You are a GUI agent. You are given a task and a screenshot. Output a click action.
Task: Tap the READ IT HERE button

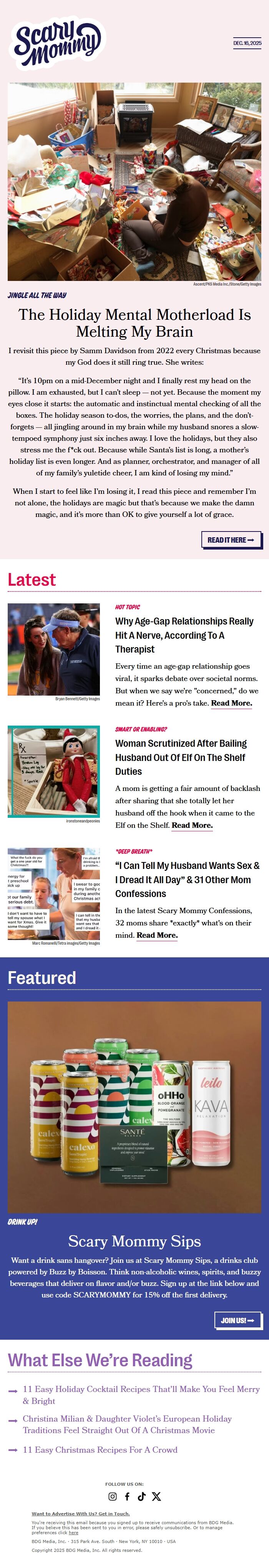pos(231,539)
